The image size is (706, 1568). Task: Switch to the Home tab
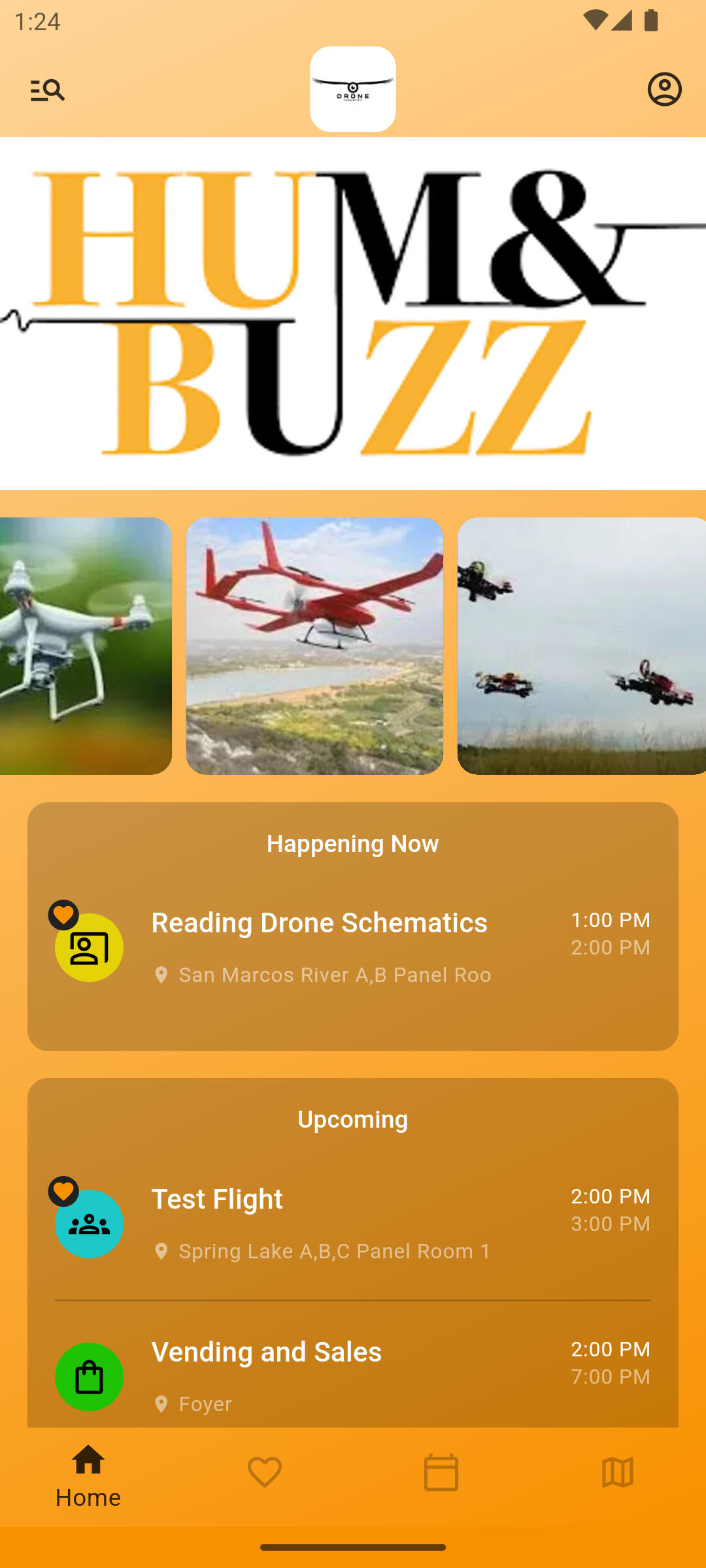tap(88, 1477)
